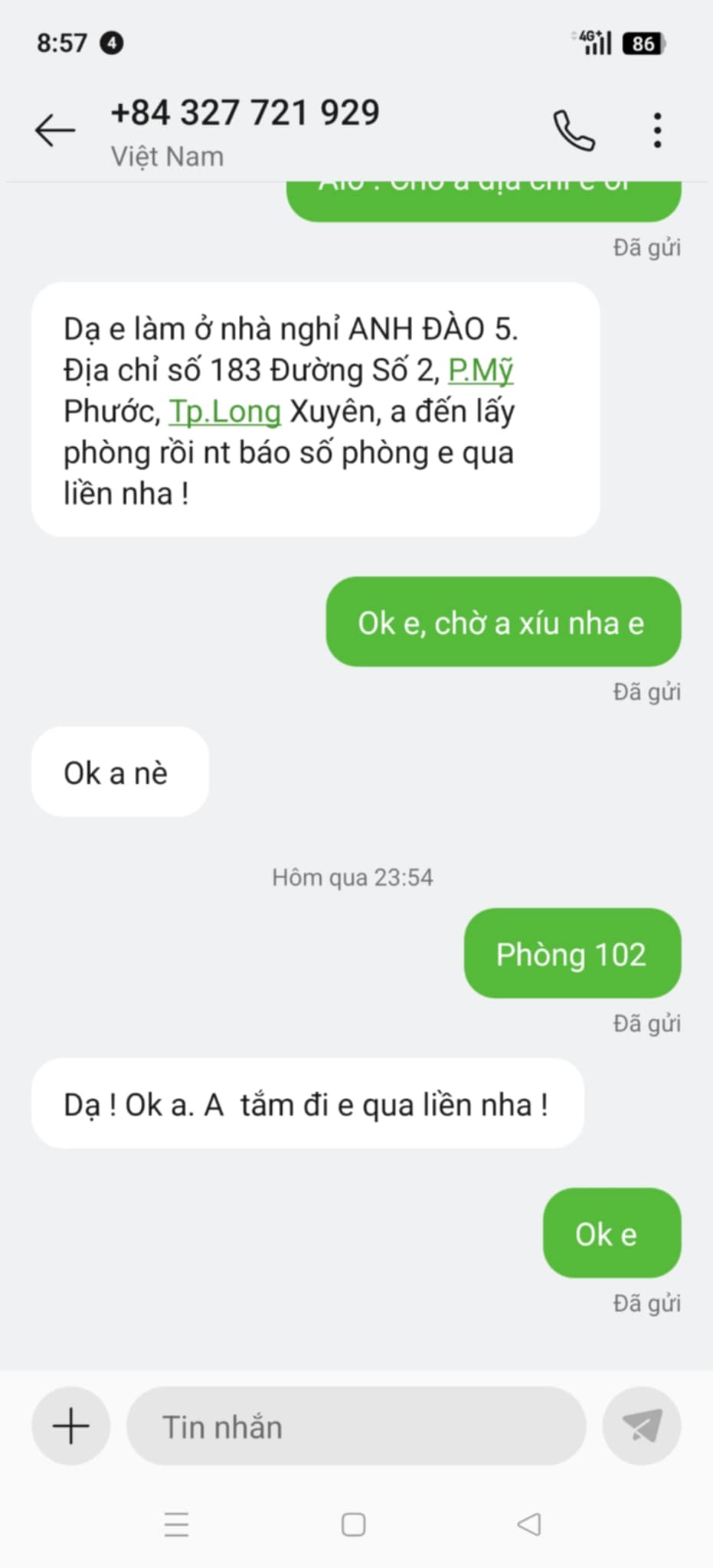Focus the Tin nhắn message field

point(356,1426)
